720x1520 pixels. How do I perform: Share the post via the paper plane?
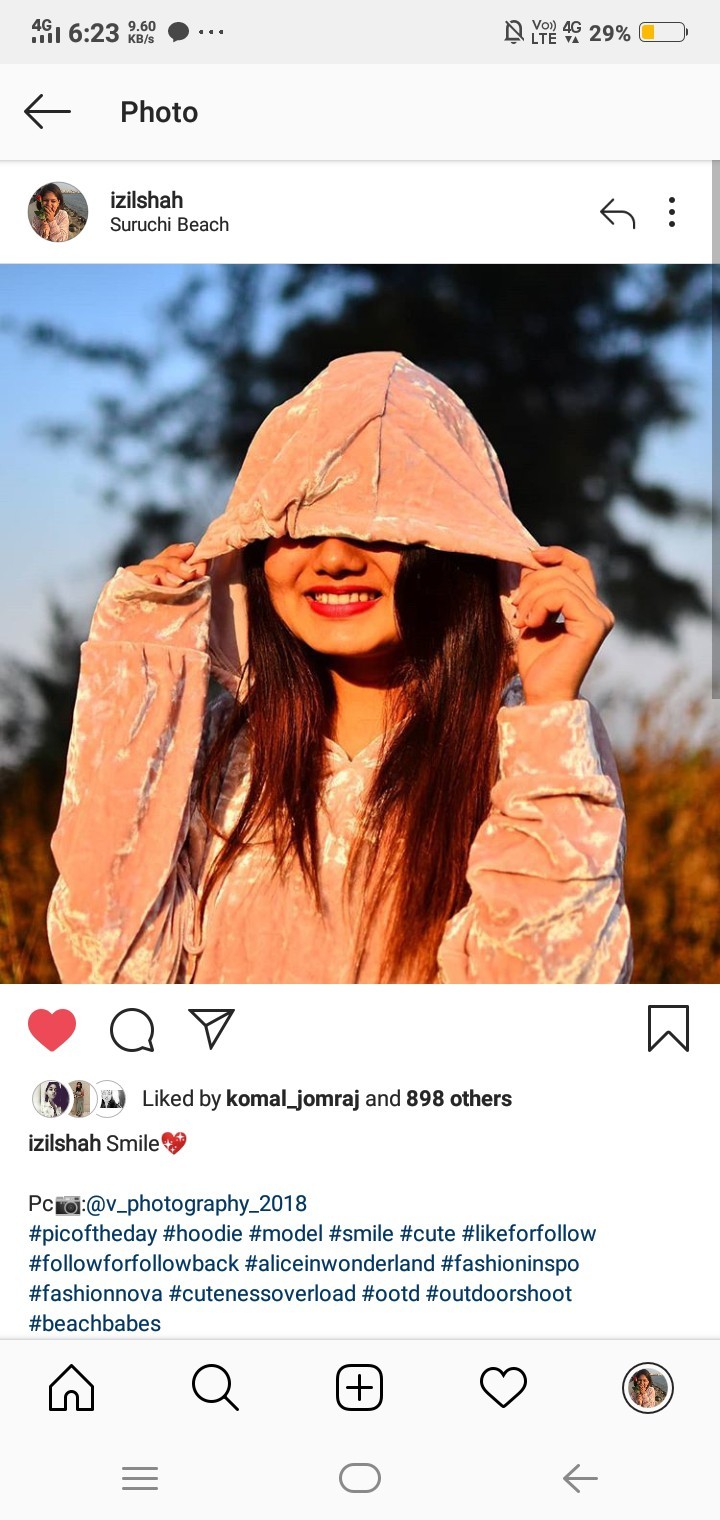tap(211, 1028)
